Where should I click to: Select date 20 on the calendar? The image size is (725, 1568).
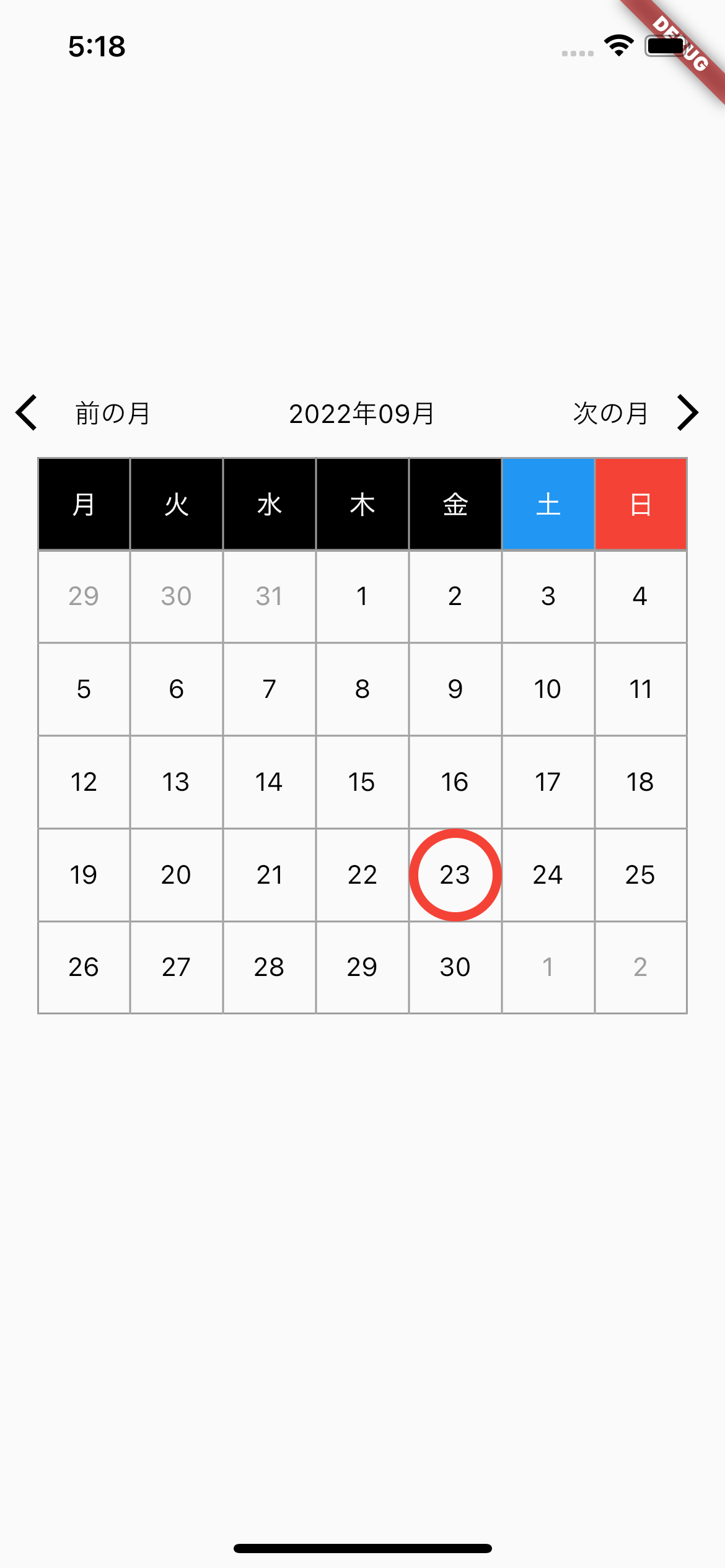click(177, 875)
